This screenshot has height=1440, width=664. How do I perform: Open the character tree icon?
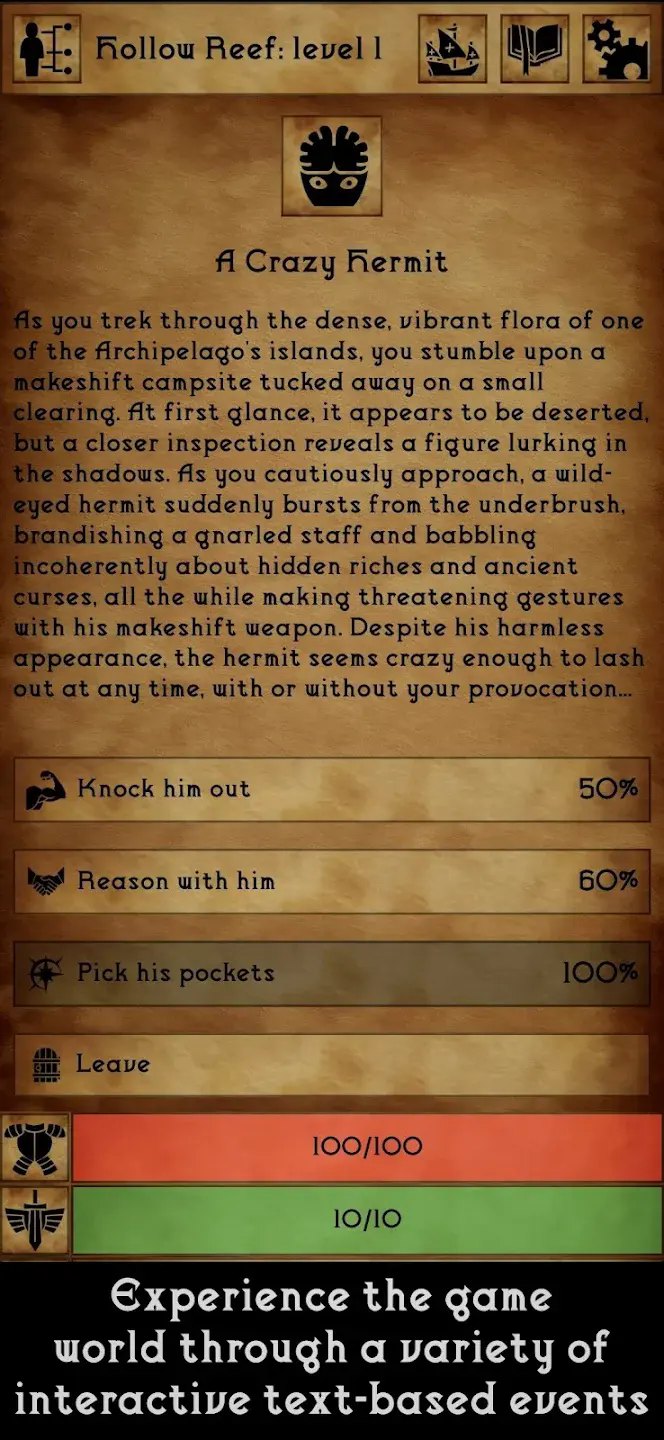pos(47,49)
